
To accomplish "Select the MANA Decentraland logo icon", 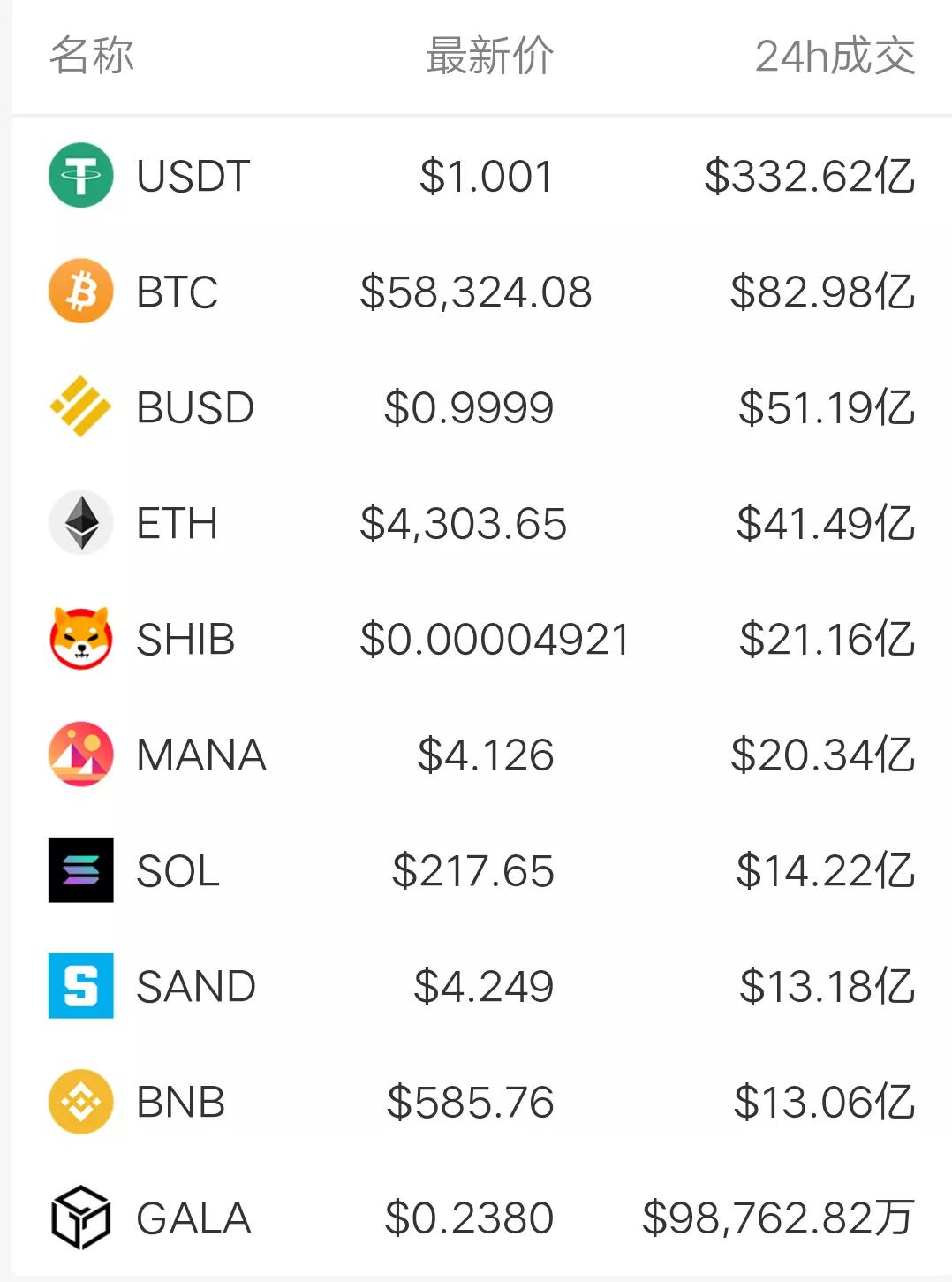I will pos(80,755).
